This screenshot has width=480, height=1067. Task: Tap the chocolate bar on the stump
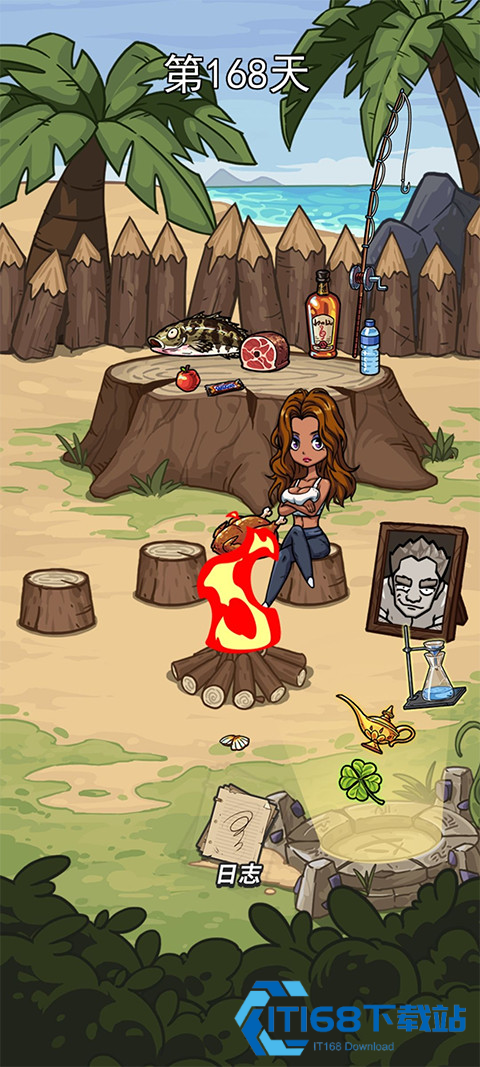point(224,387)
